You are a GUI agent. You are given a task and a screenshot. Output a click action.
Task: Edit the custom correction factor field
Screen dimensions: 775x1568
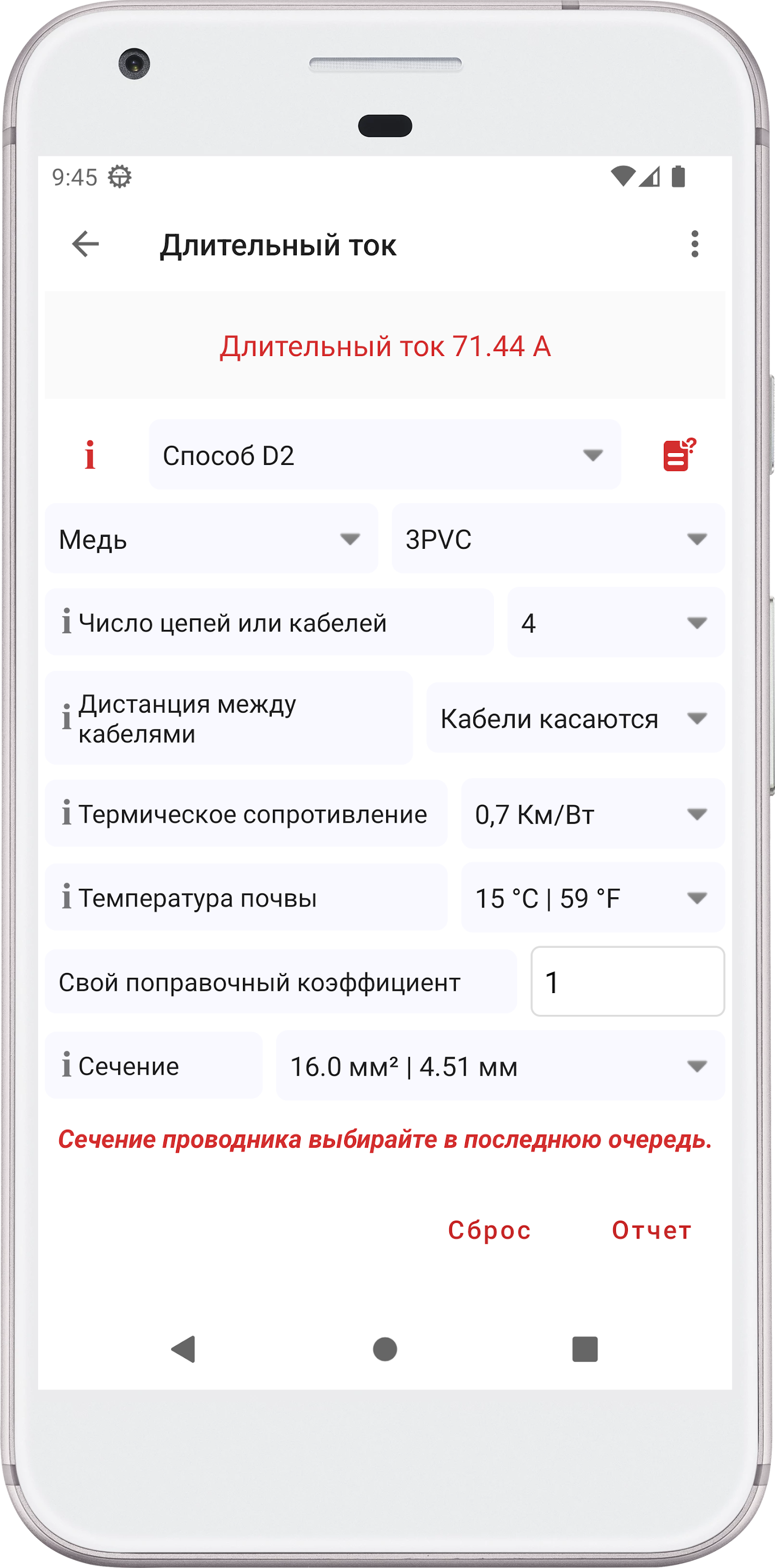click(627, 982)
